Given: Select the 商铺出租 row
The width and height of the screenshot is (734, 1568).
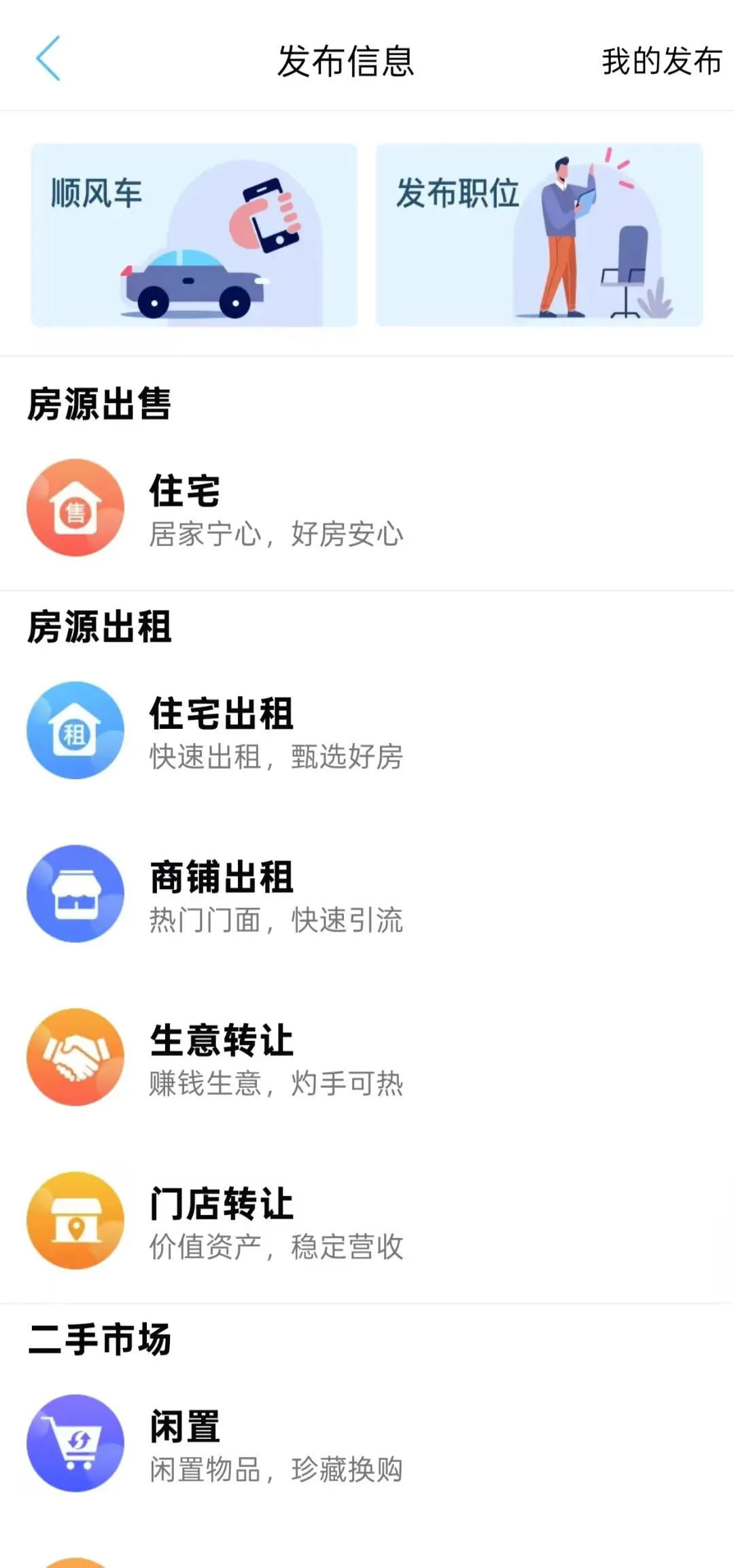Looking at the screenshot, I should click(x=367, y=894).
